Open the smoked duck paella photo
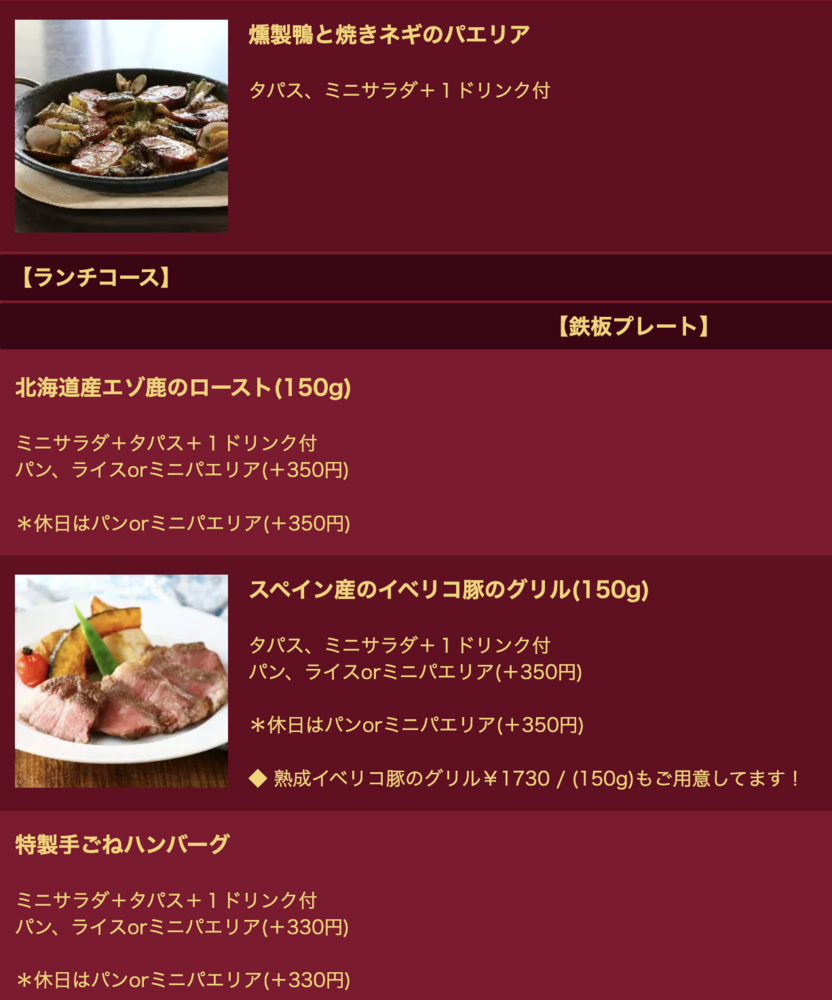This screenshot has width=832, height=1000. [121, 126]
